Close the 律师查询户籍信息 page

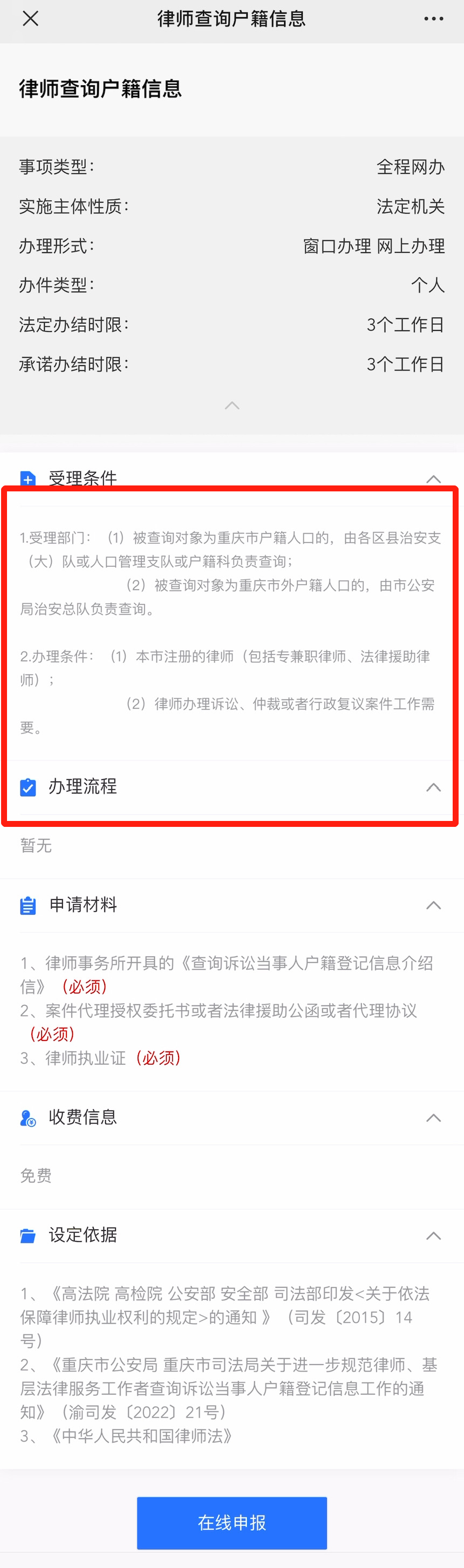pyautogui.click(x=30, y=19)
